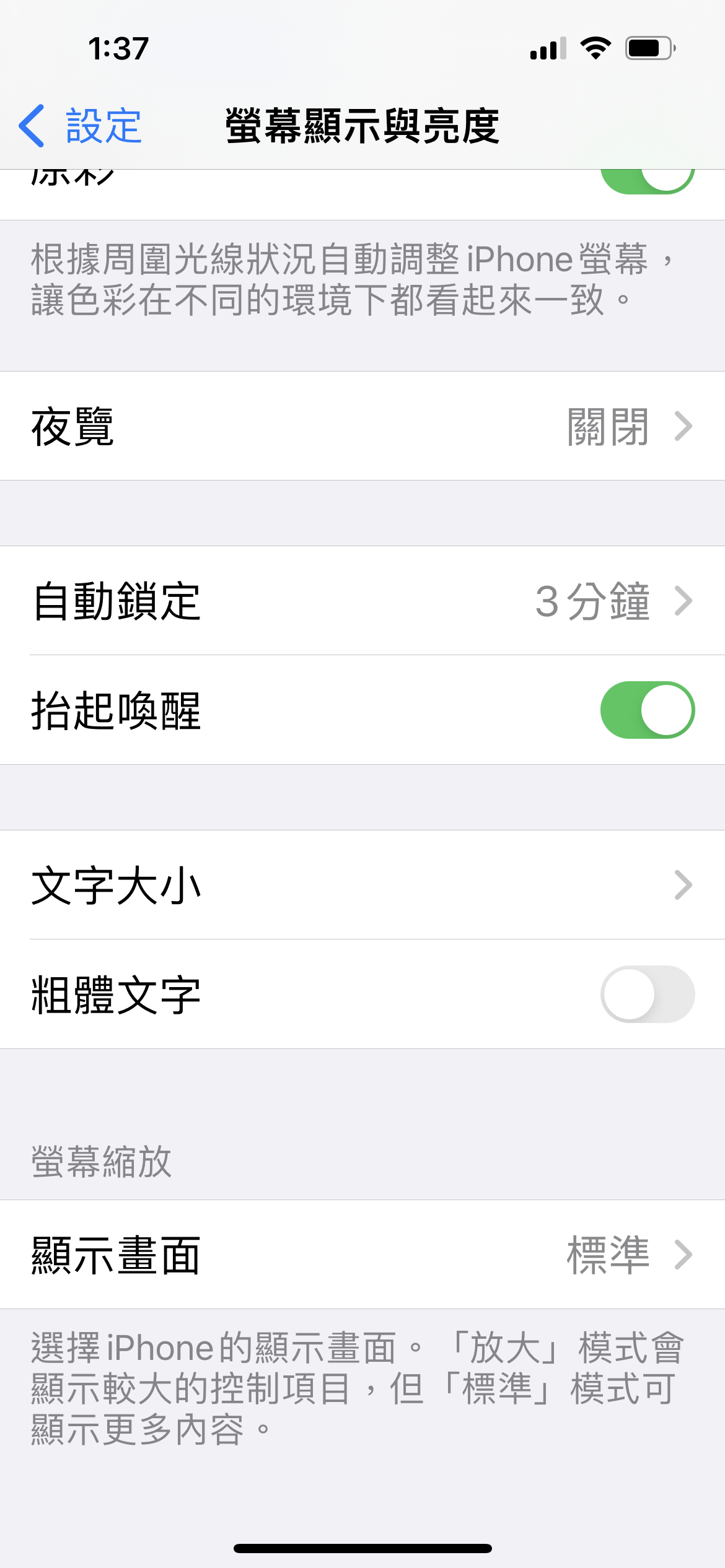Viewport: 725px width, 1568px height.
Task: Open 文字大小 settings
Action: point(362,886)
